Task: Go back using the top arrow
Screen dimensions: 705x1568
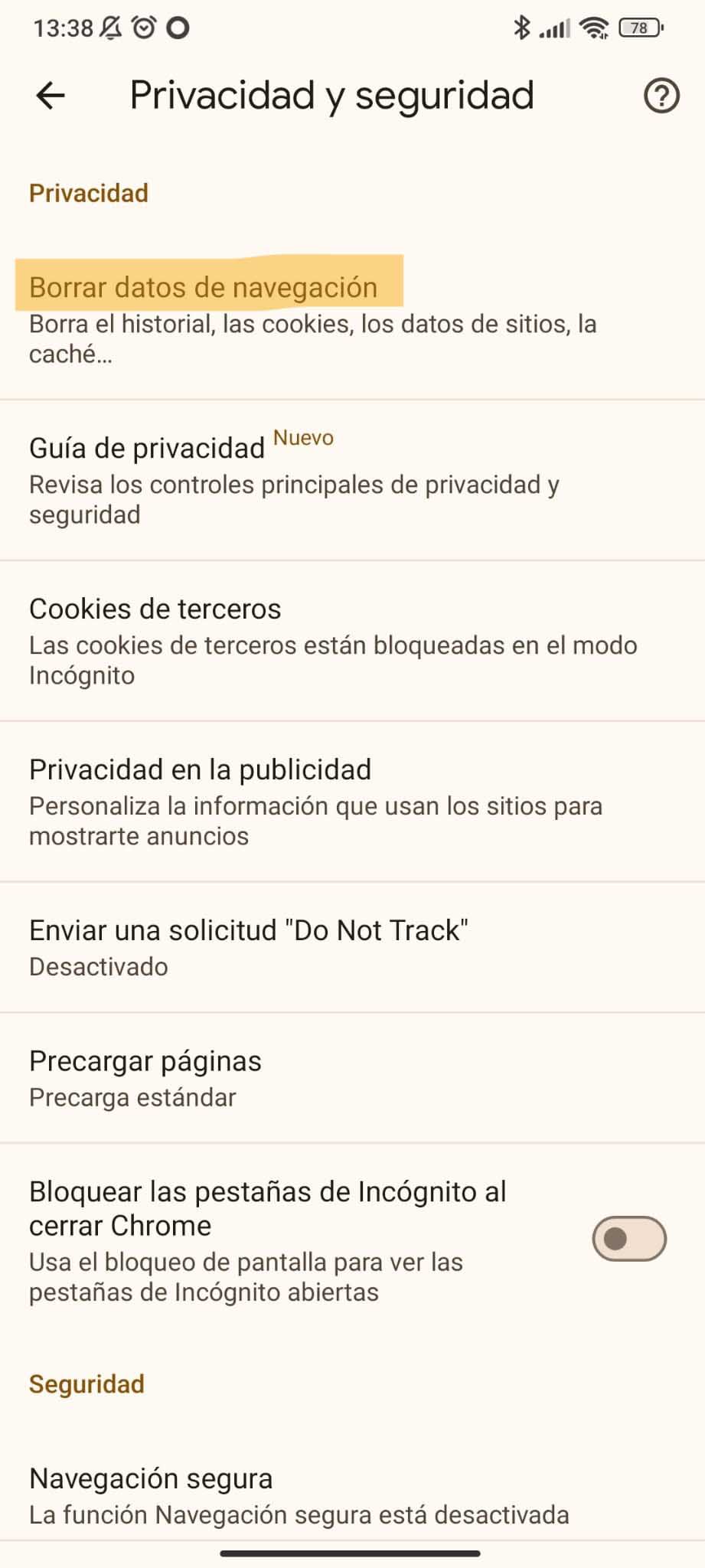Action: click(51, 96)
